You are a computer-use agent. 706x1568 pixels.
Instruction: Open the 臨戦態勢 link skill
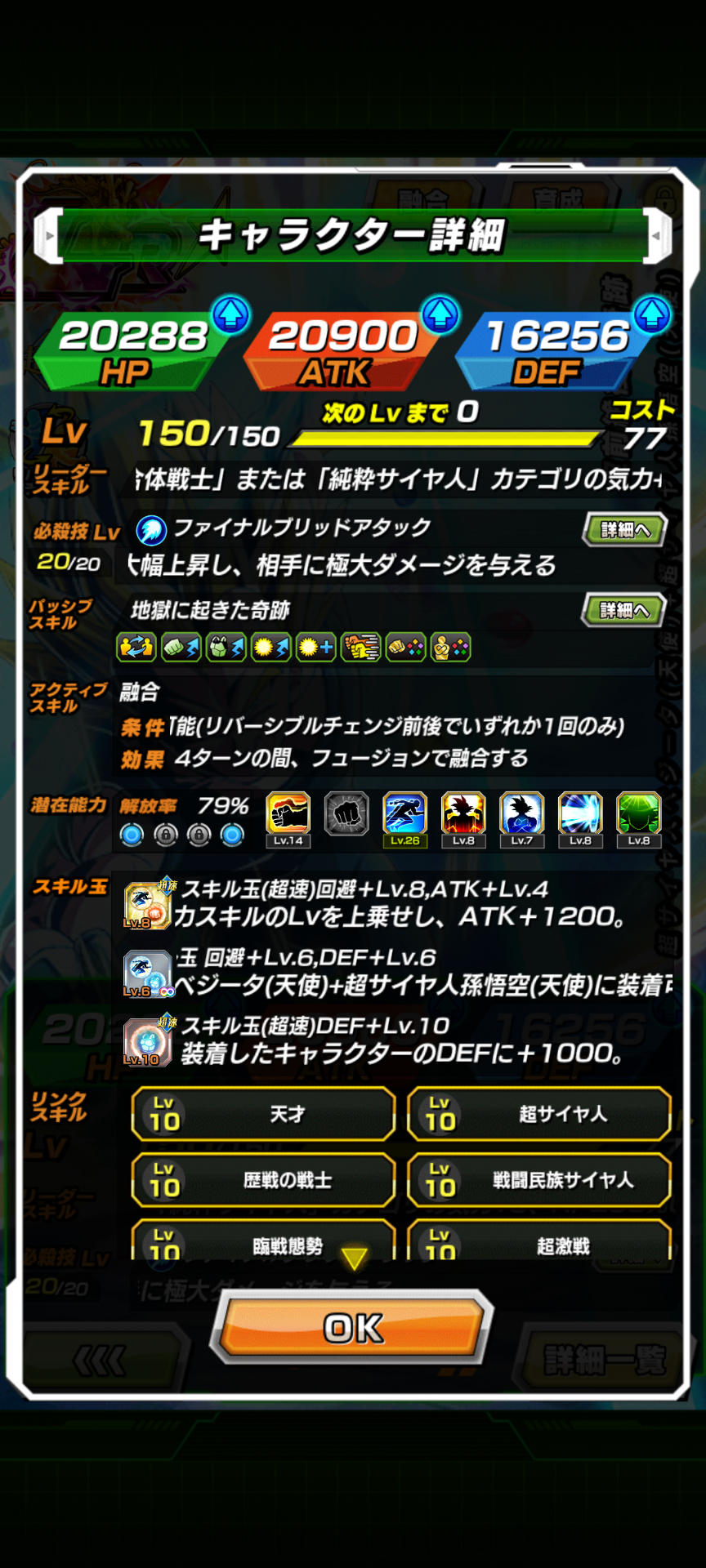(263, 1243)
